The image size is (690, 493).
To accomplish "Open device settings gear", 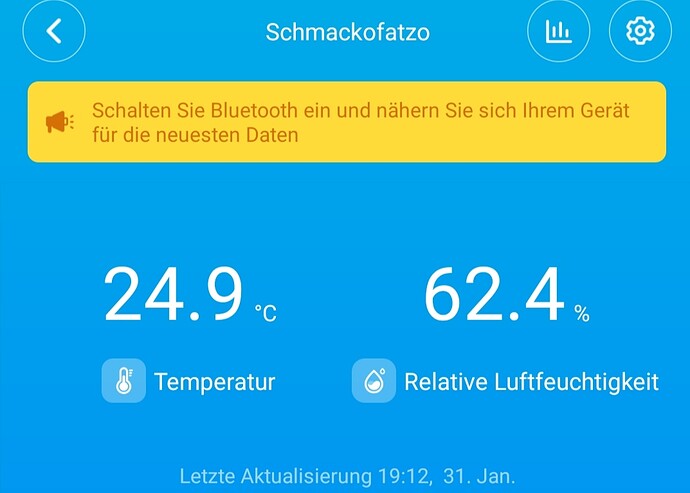I will pos(640,32).
